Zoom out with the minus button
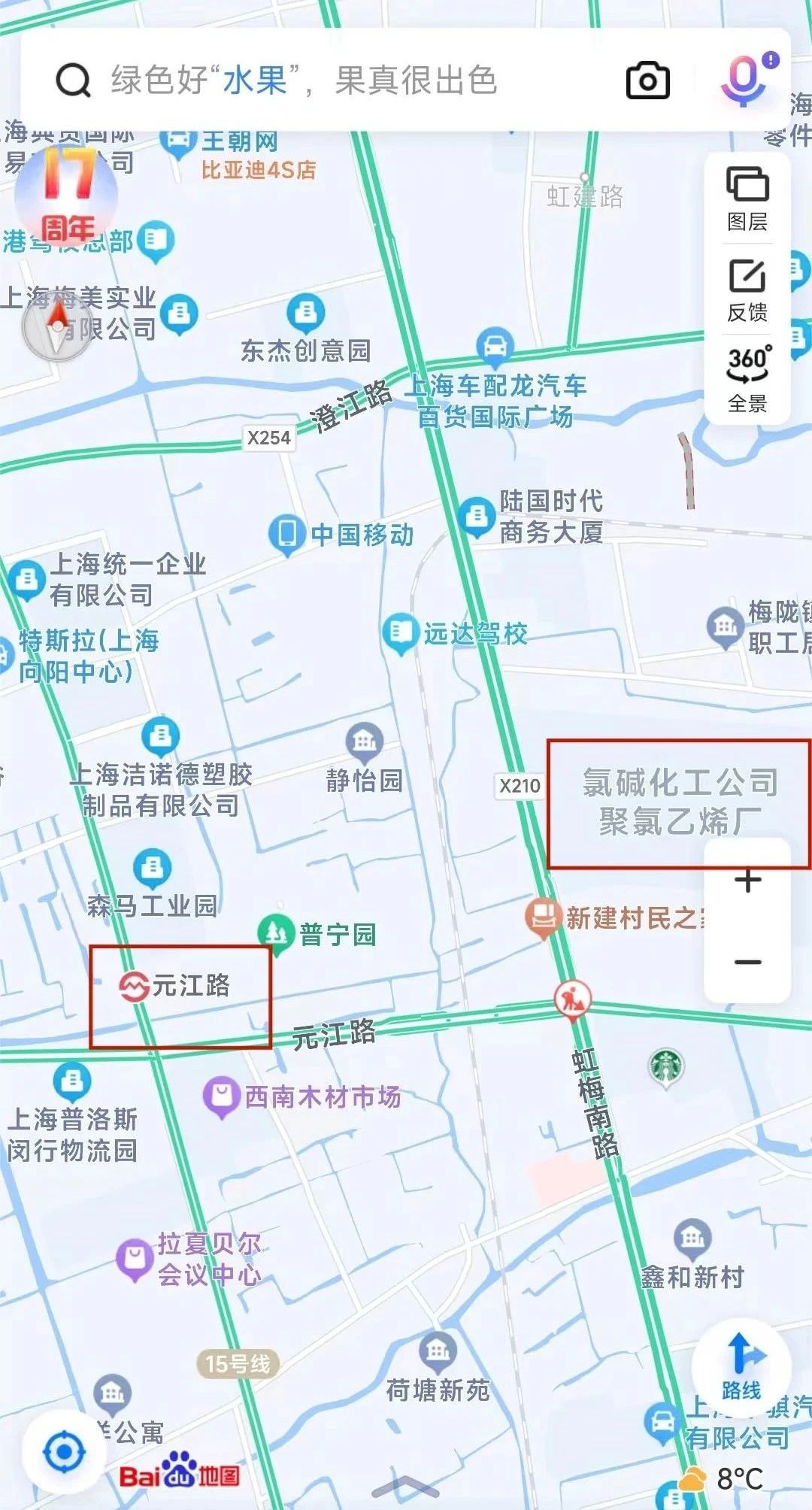Screen dimensions: 812x1510 [747, 962]
